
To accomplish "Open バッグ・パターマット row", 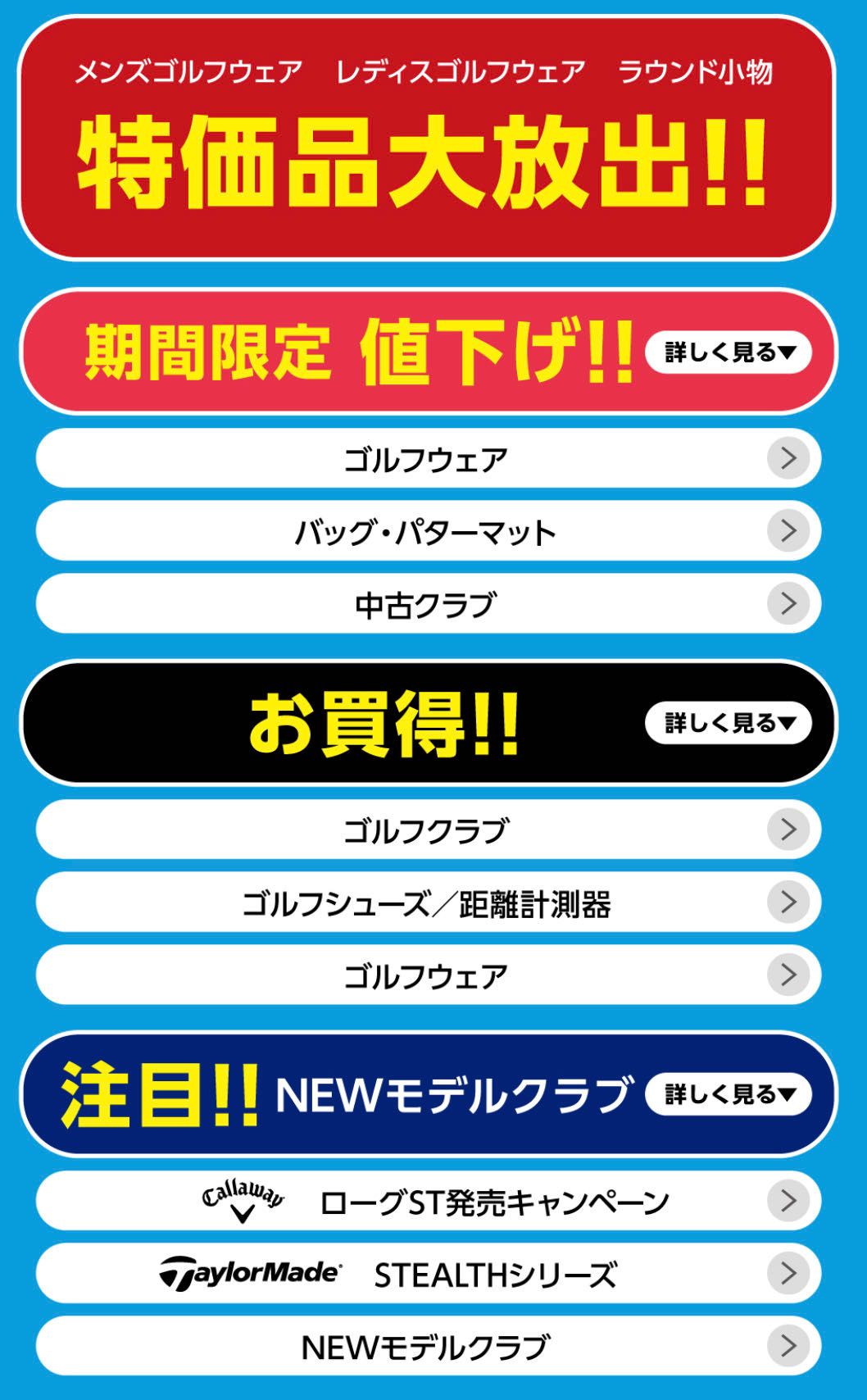I will pos(428,531).
